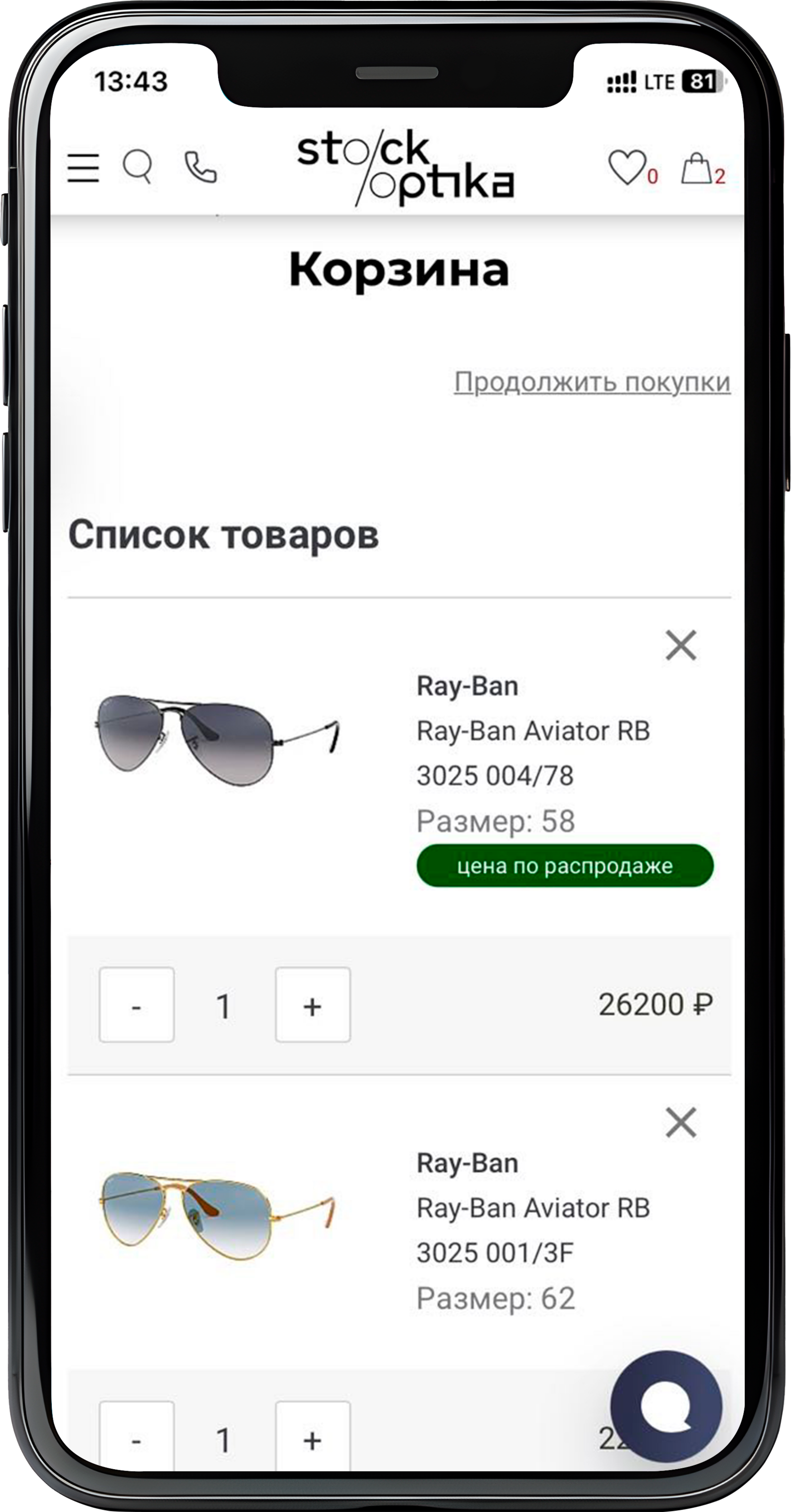The image size is (791, 1512).
Task: Open the wishlist heart icon
Action: tap(628, 168)
